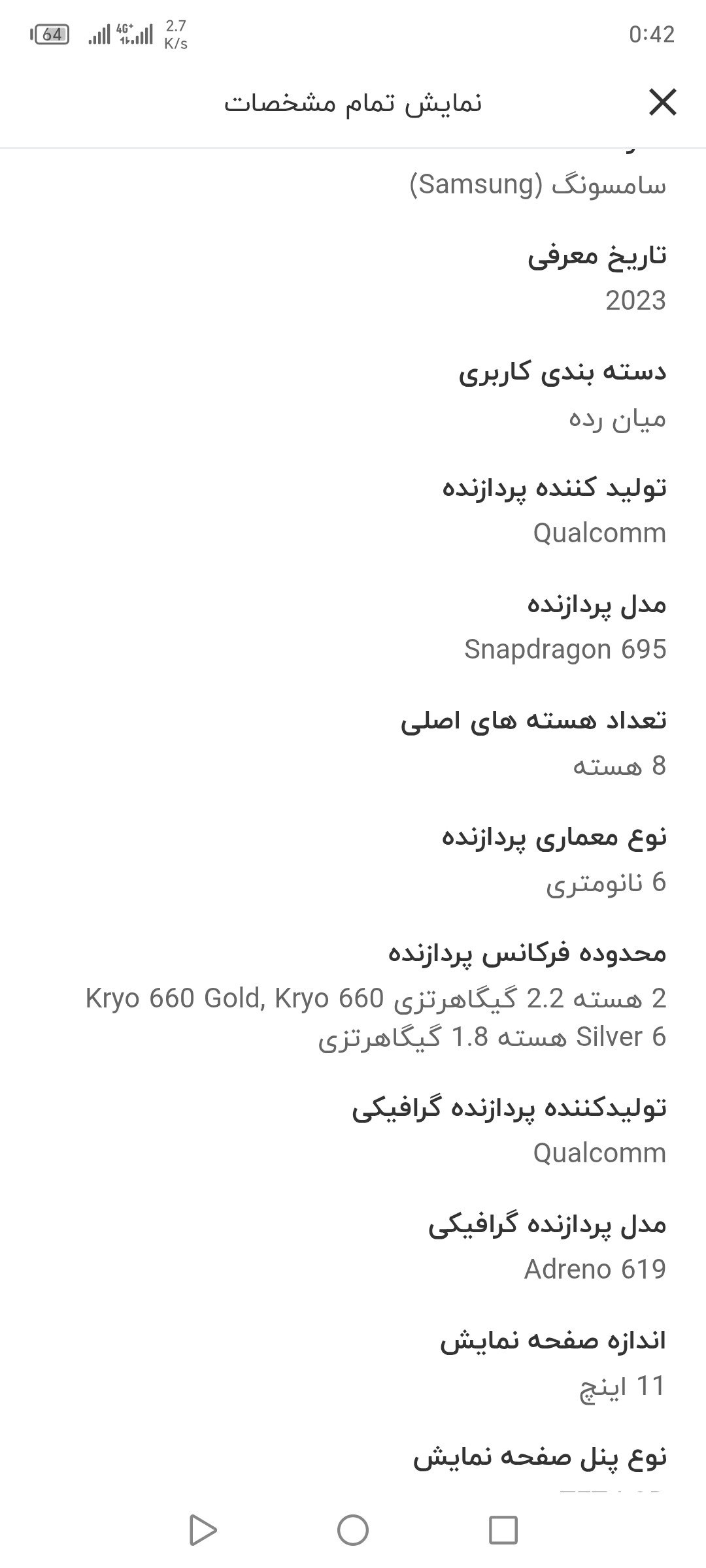Open recent apps with the square button
The height and width of the screenshot is (1568, 706).
(503, 1529)
